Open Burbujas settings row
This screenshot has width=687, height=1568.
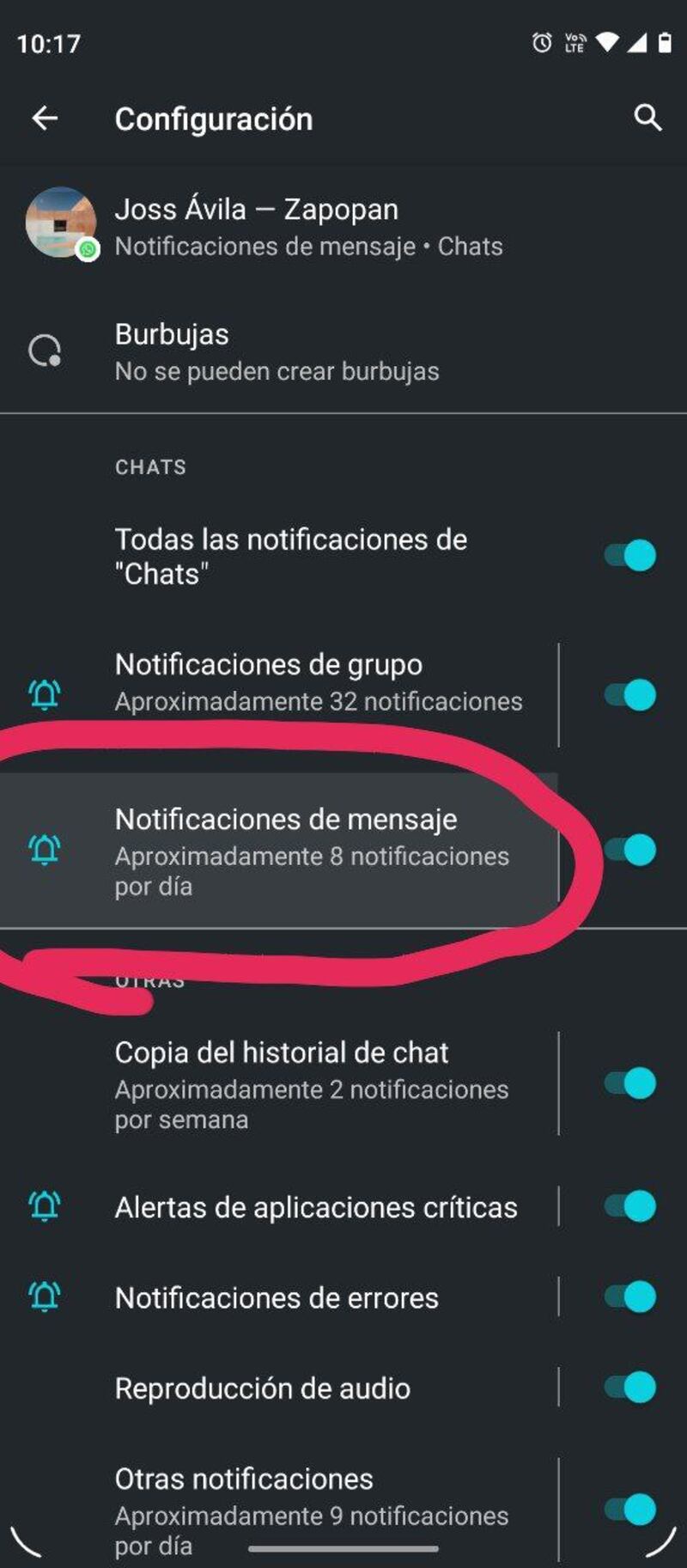[x=277, y=352]
